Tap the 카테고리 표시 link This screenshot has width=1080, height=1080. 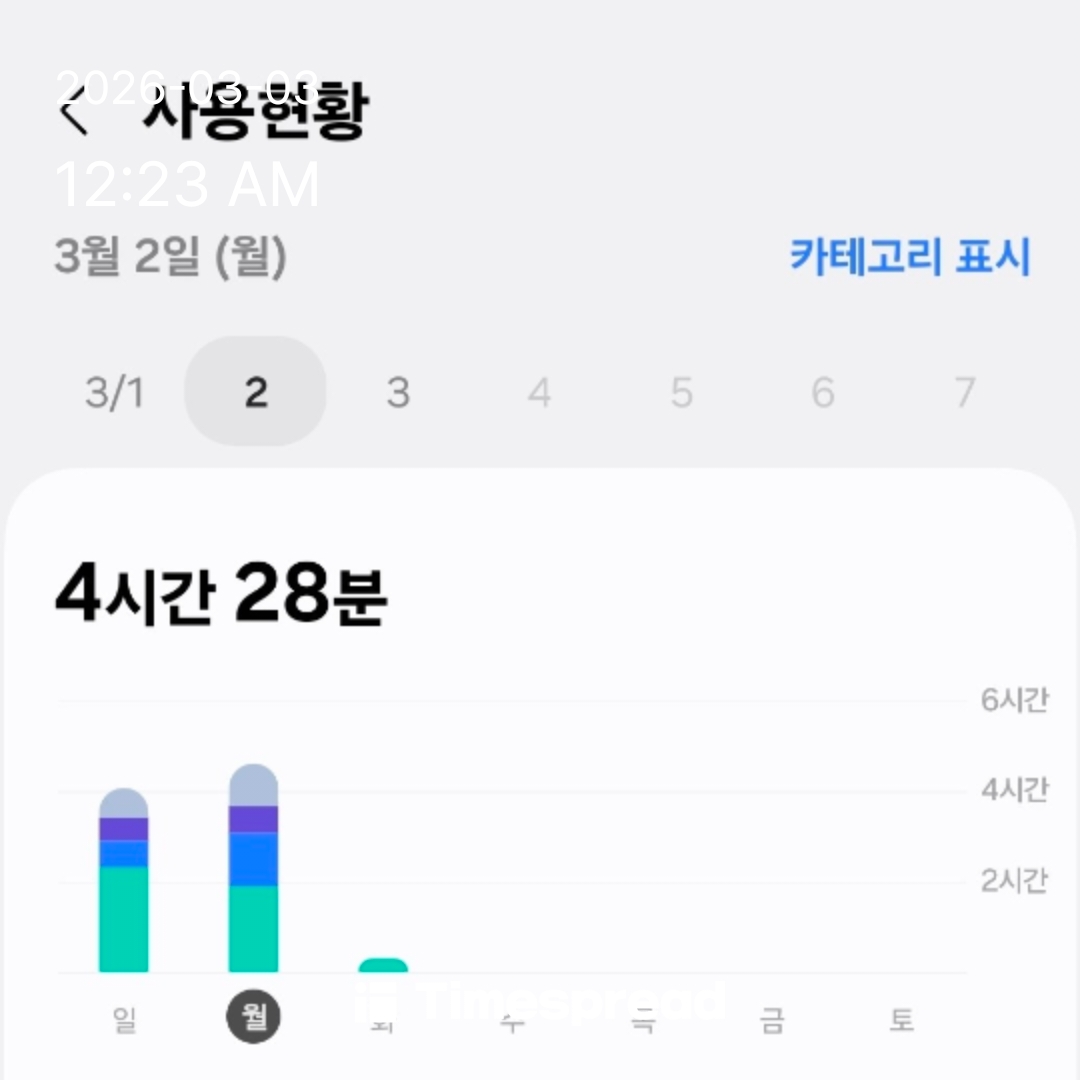pyautogui.click(x=909, y=258)
